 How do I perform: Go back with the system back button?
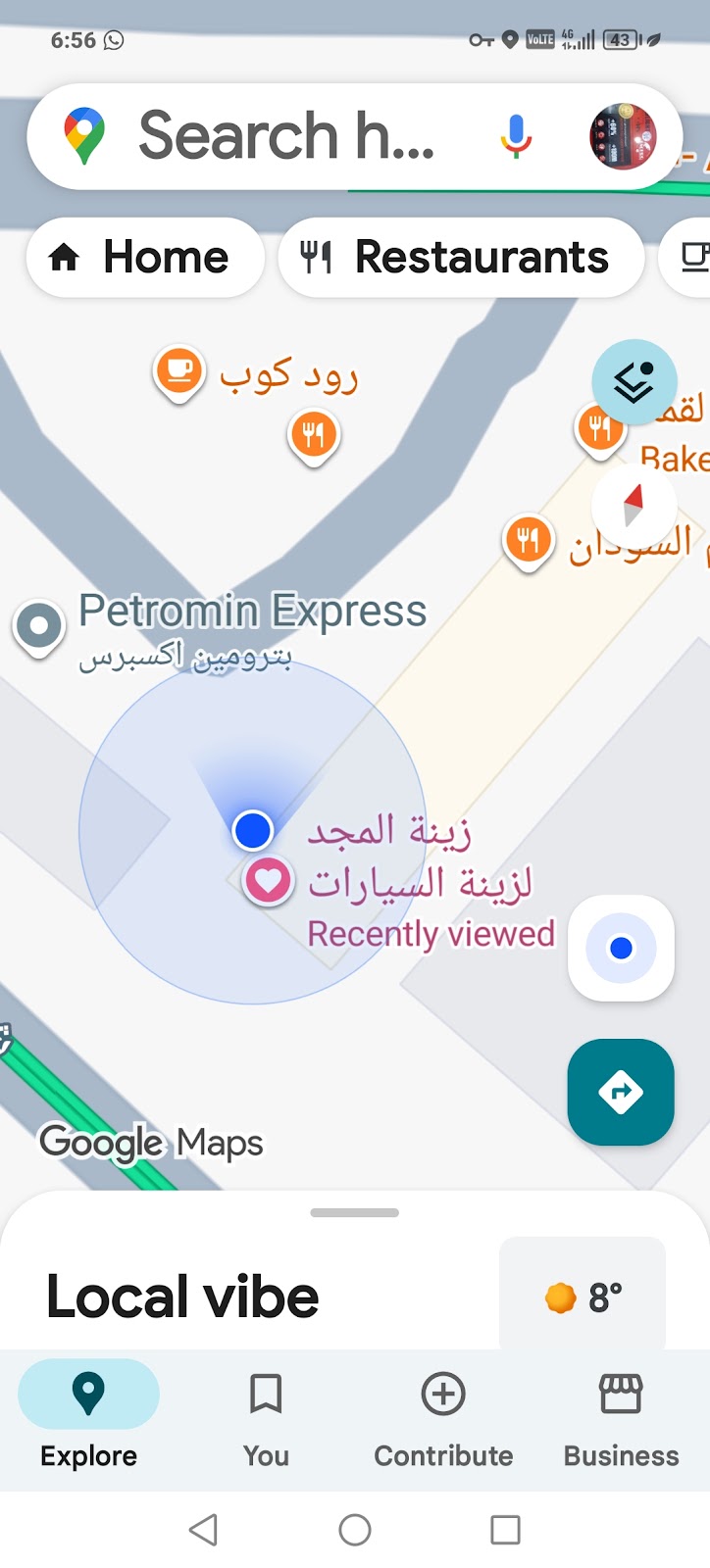(x=203, y=1530)
